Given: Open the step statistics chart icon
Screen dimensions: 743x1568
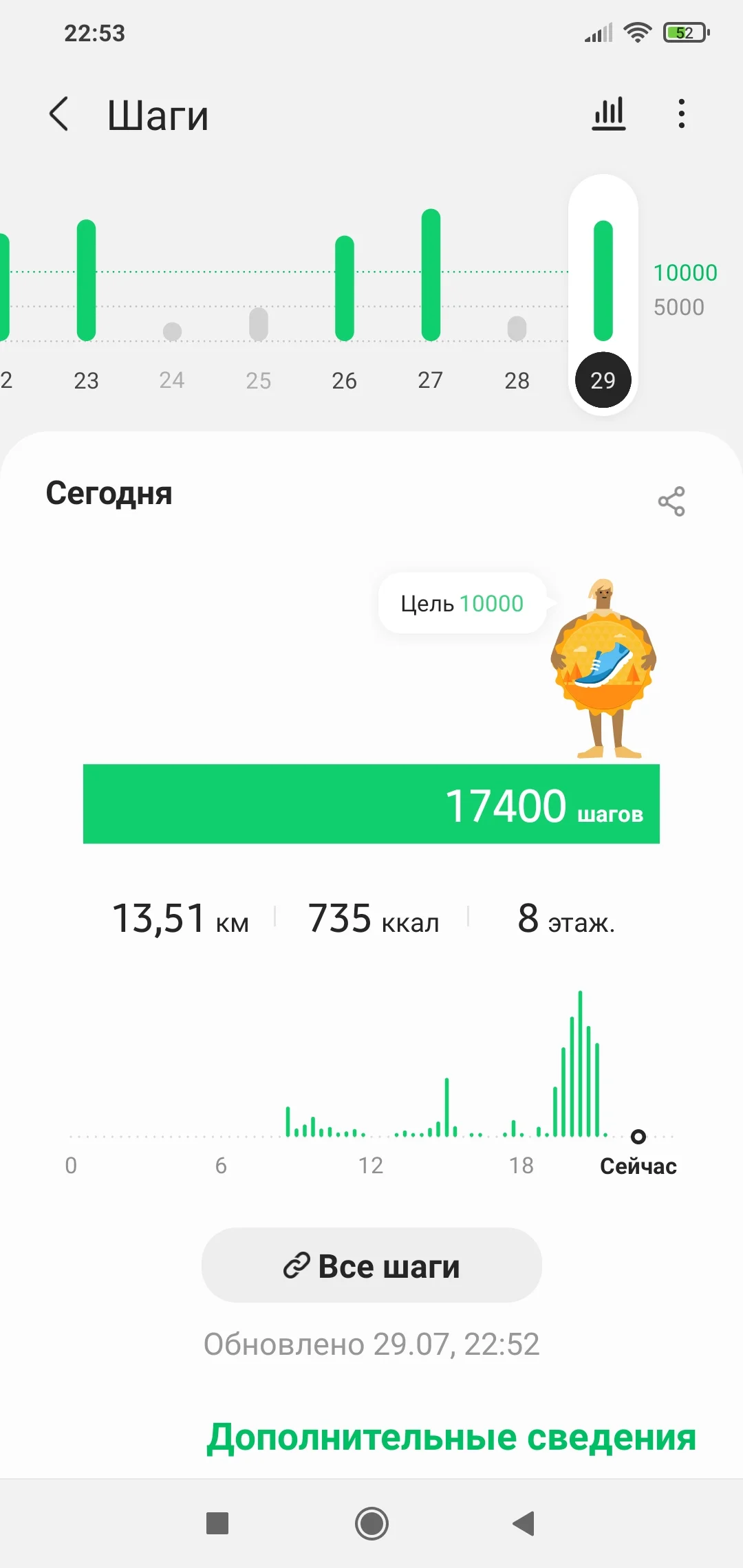Looking at the screenshot, I should pos(610,114).
